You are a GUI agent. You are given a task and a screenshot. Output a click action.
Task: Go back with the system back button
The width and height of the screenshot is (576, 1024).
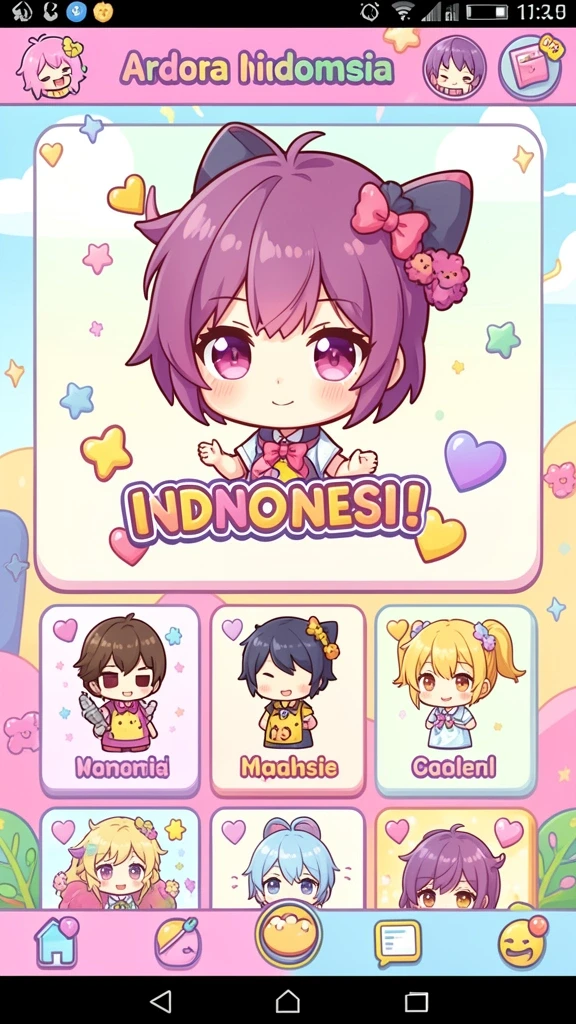[x=160, y=1000]
